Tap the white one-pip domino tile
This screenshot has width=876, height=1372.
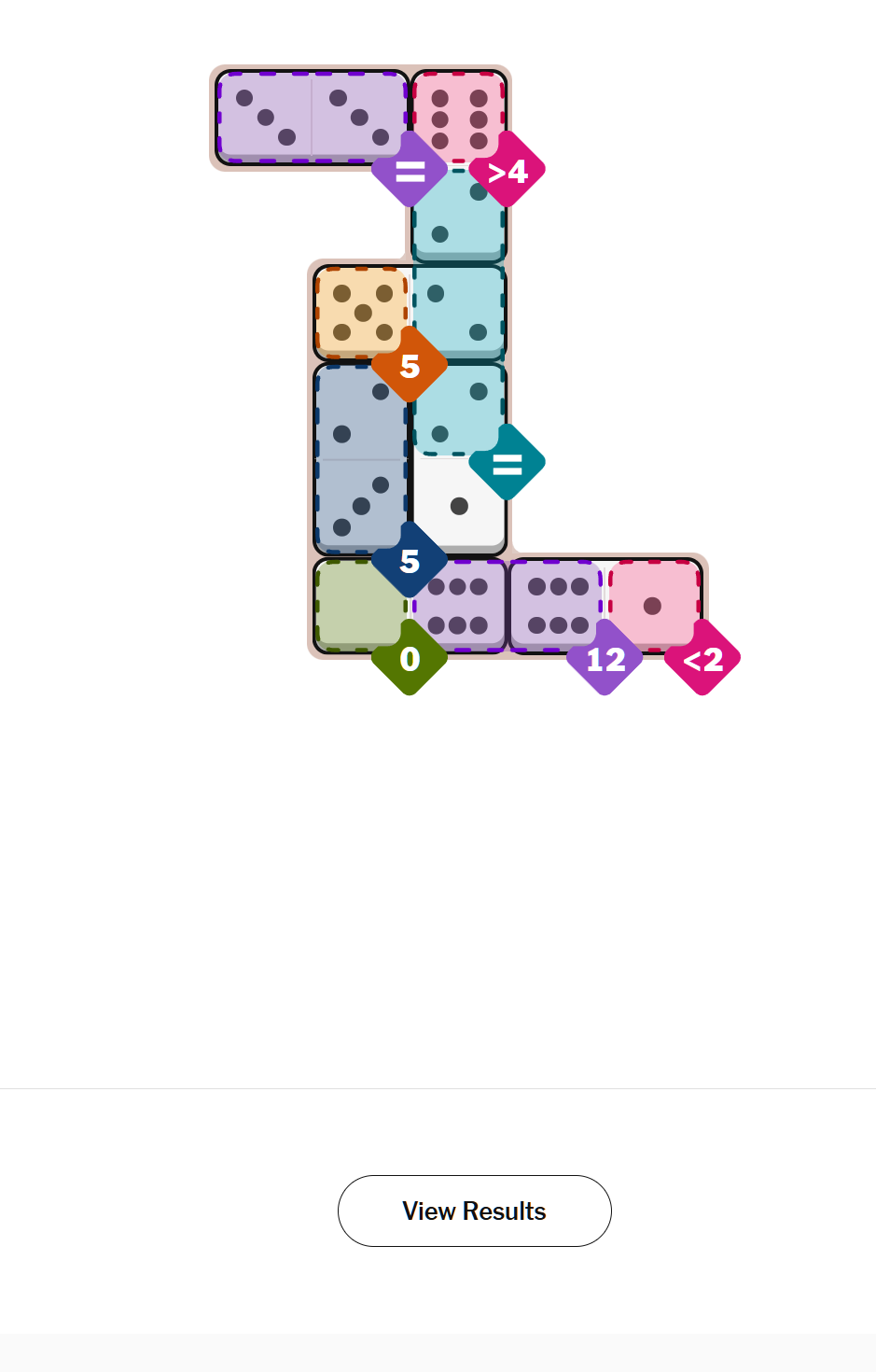point(458,504)
